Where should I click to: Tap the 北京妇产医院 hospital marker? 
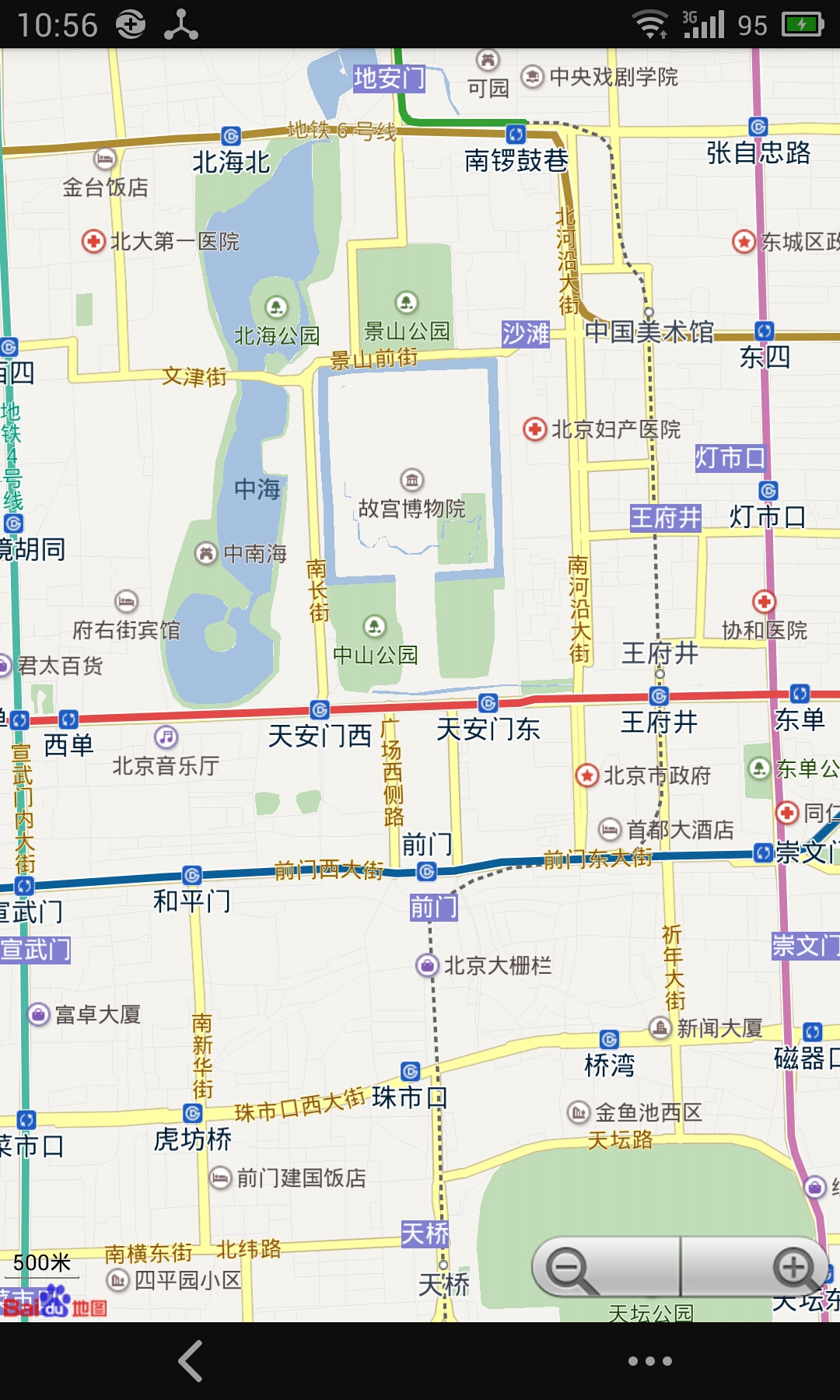point(534,429)
